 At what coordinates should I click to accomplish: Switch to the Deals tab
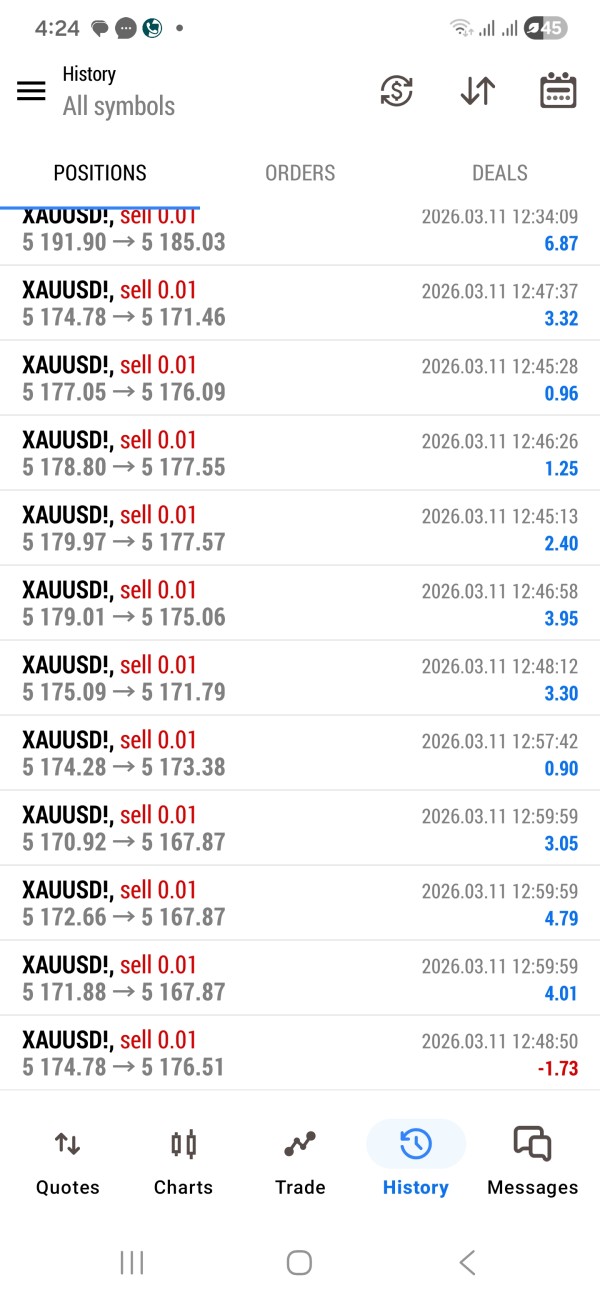tap(499, 173)
